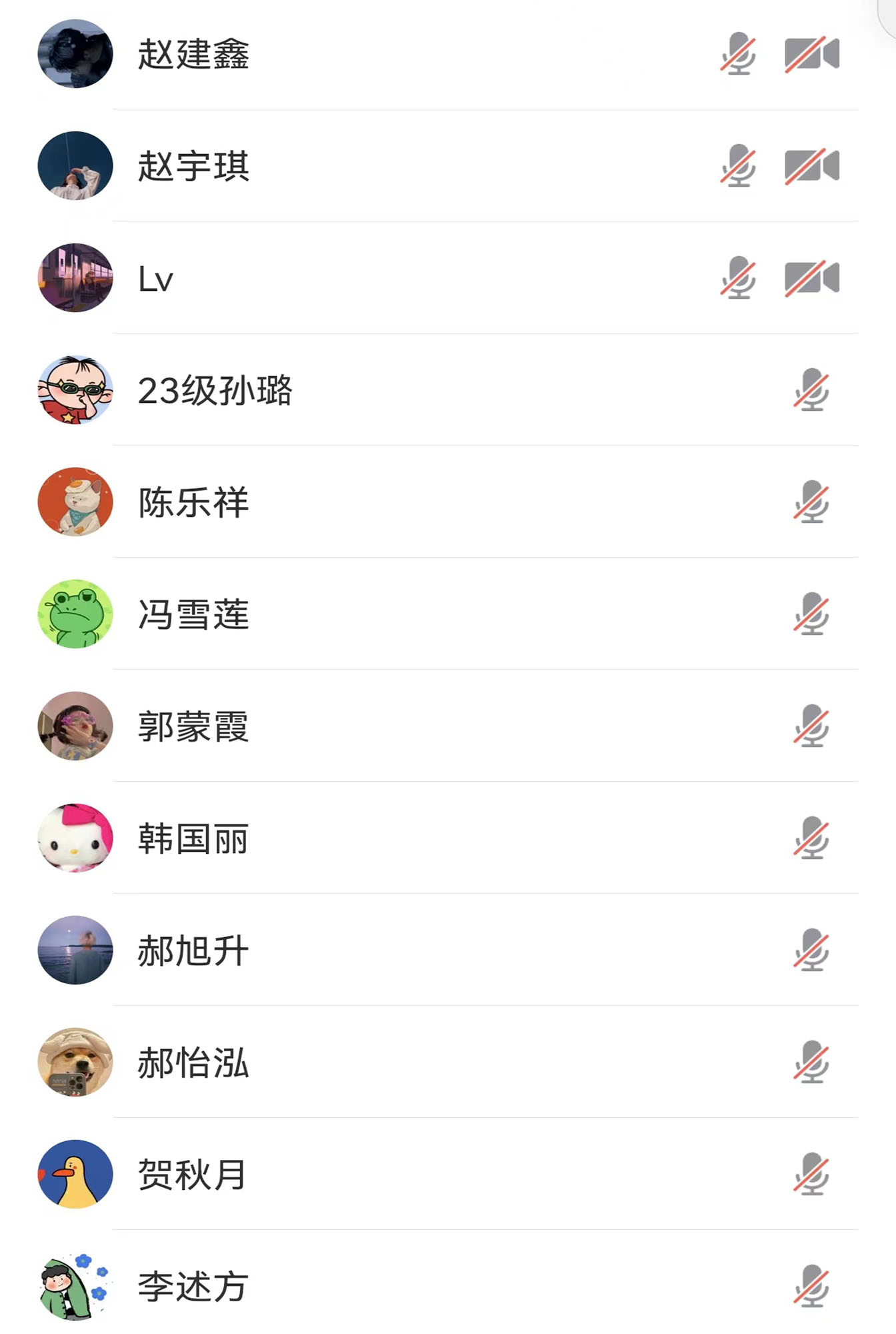The image size is (896, 1334).
Task: Select participant 赵宇琪 in the list
Action: [x=193, y=166]
